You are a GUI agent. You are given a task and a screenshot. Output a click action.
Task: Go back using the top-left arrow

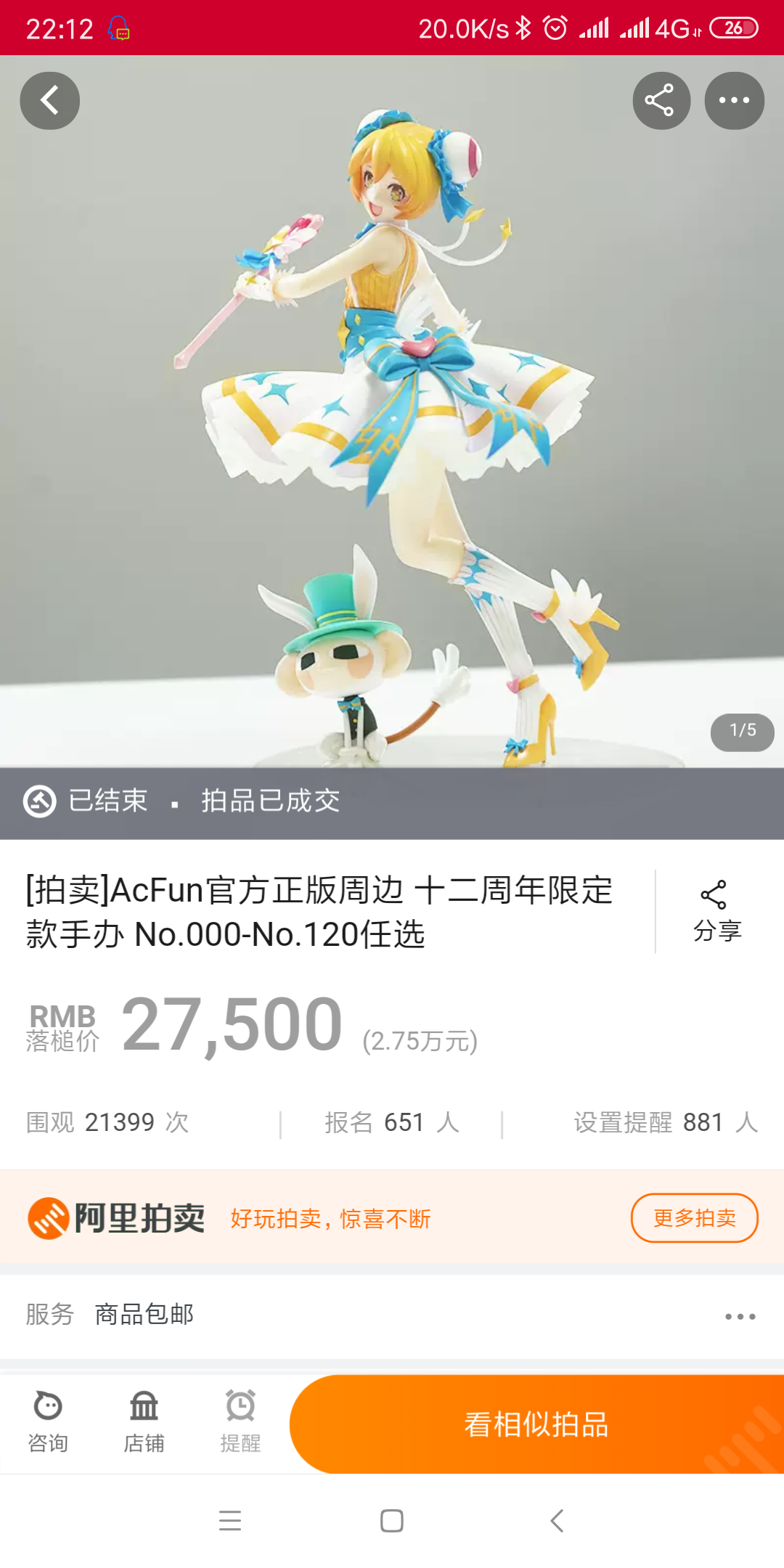49,101
